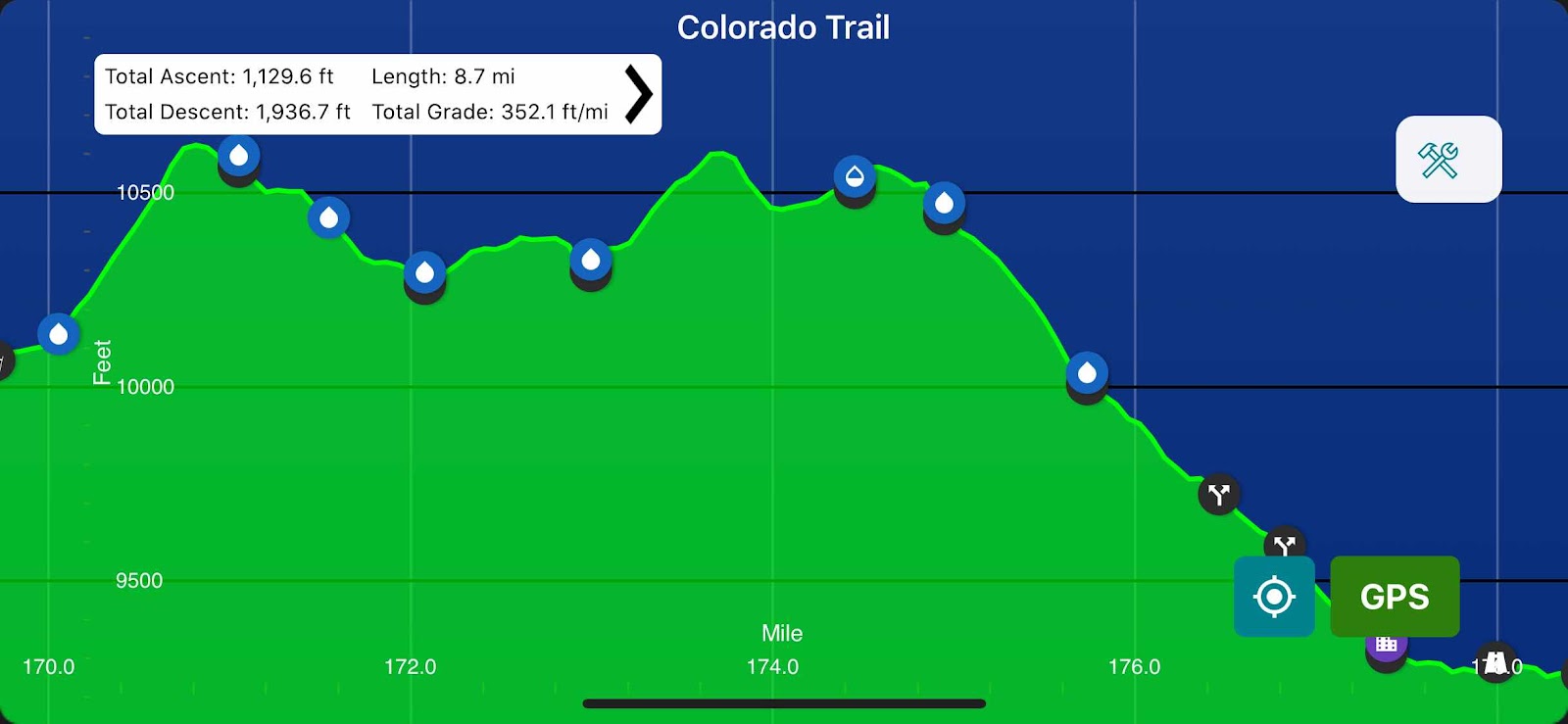Expand the ascent and descent stats arrow
This screenshot has width=1568, height=724.
click(x=638, y=94)
